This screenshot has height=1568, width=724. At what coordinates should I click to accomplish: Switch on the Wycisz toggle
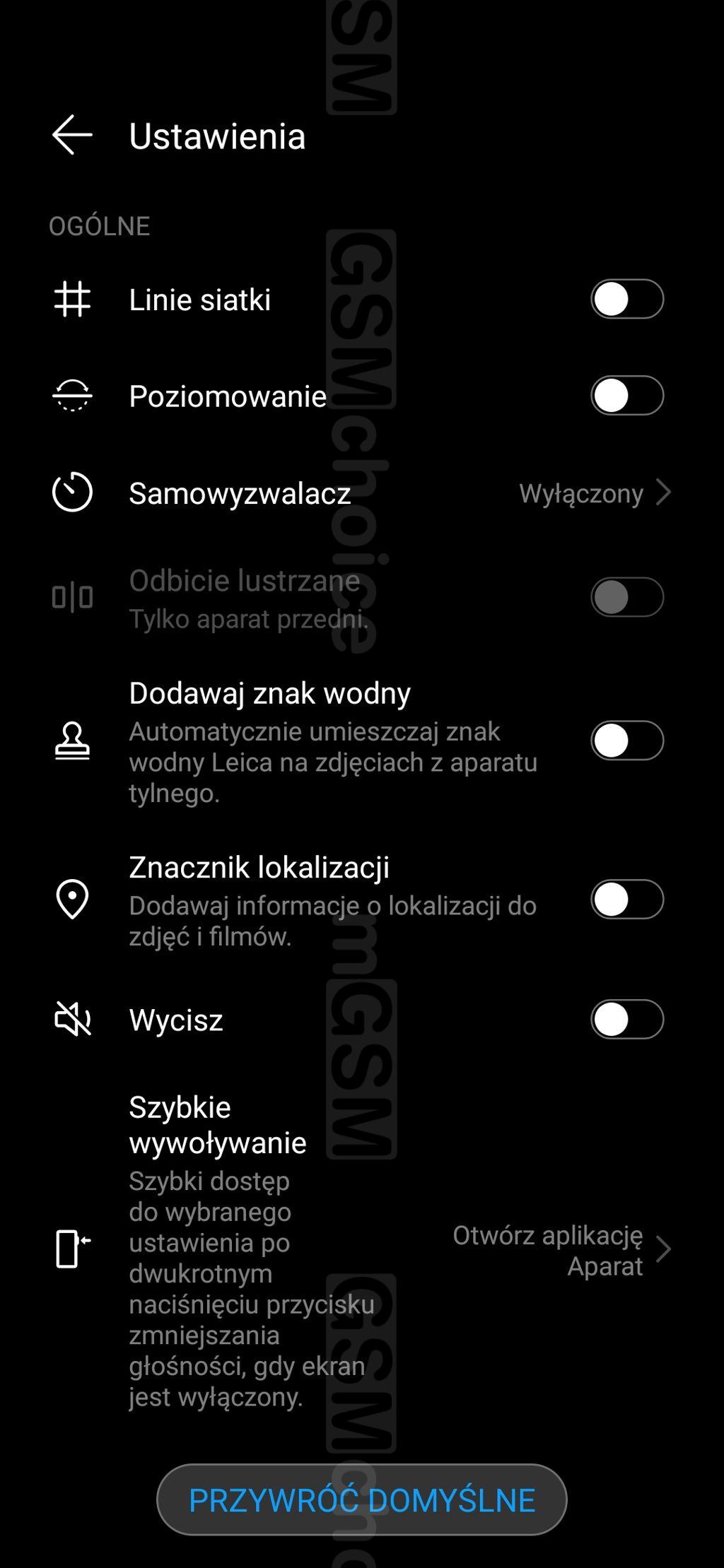(x=626, y=1019)
